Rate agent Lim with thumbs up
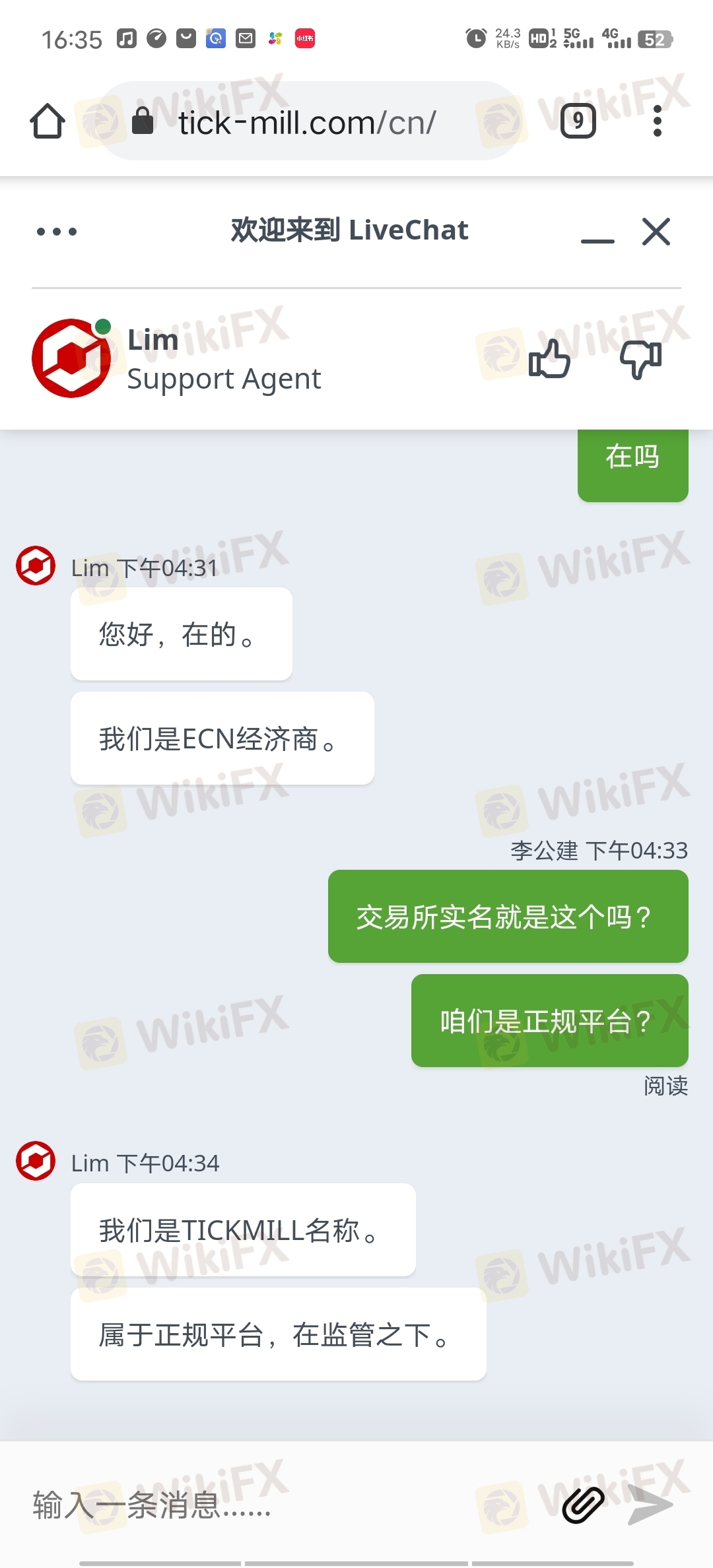The height and width of the screenshot is (1568, 713). [549, 359]
